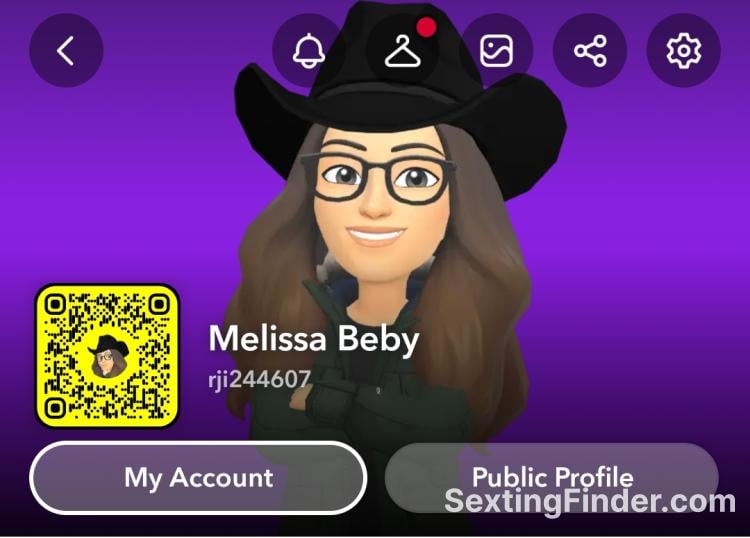Change the profile background image
This screenshot has width=750, height=538.
point(496,51)
